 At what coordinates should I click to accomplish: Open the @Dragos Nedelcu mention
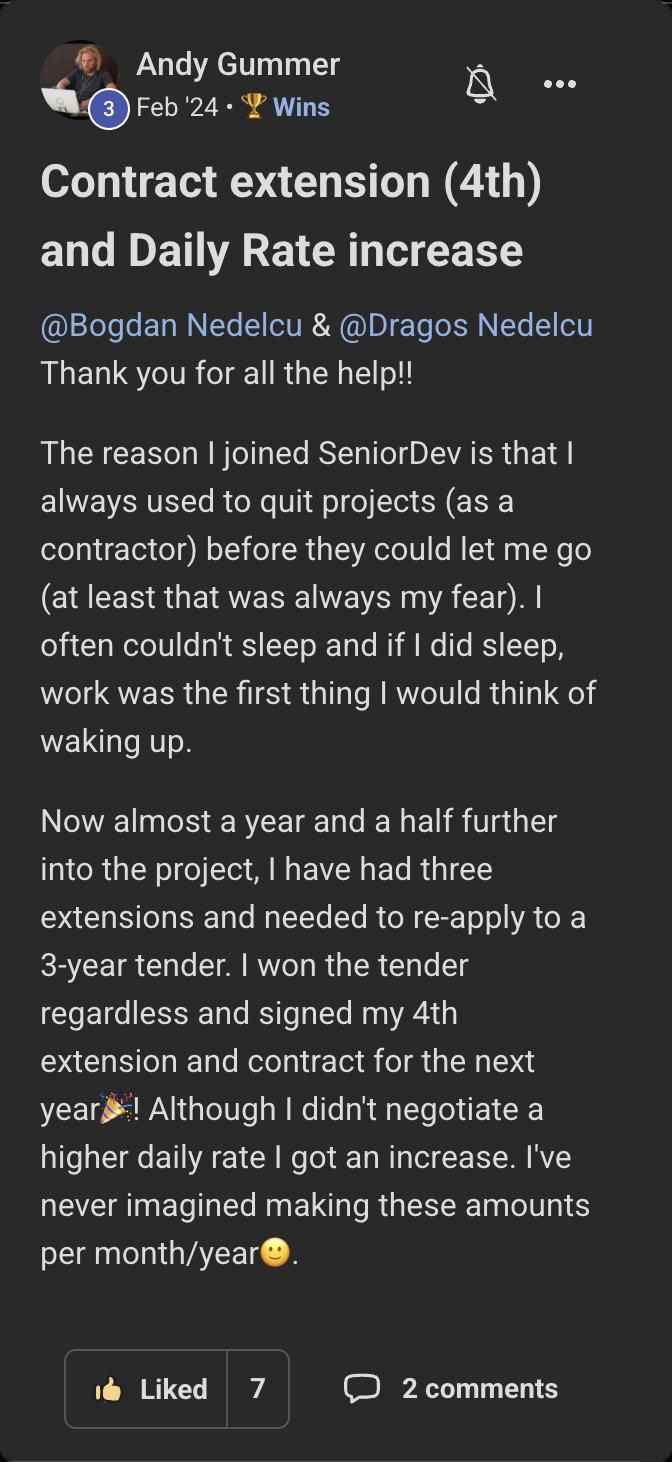click(466, 325)
